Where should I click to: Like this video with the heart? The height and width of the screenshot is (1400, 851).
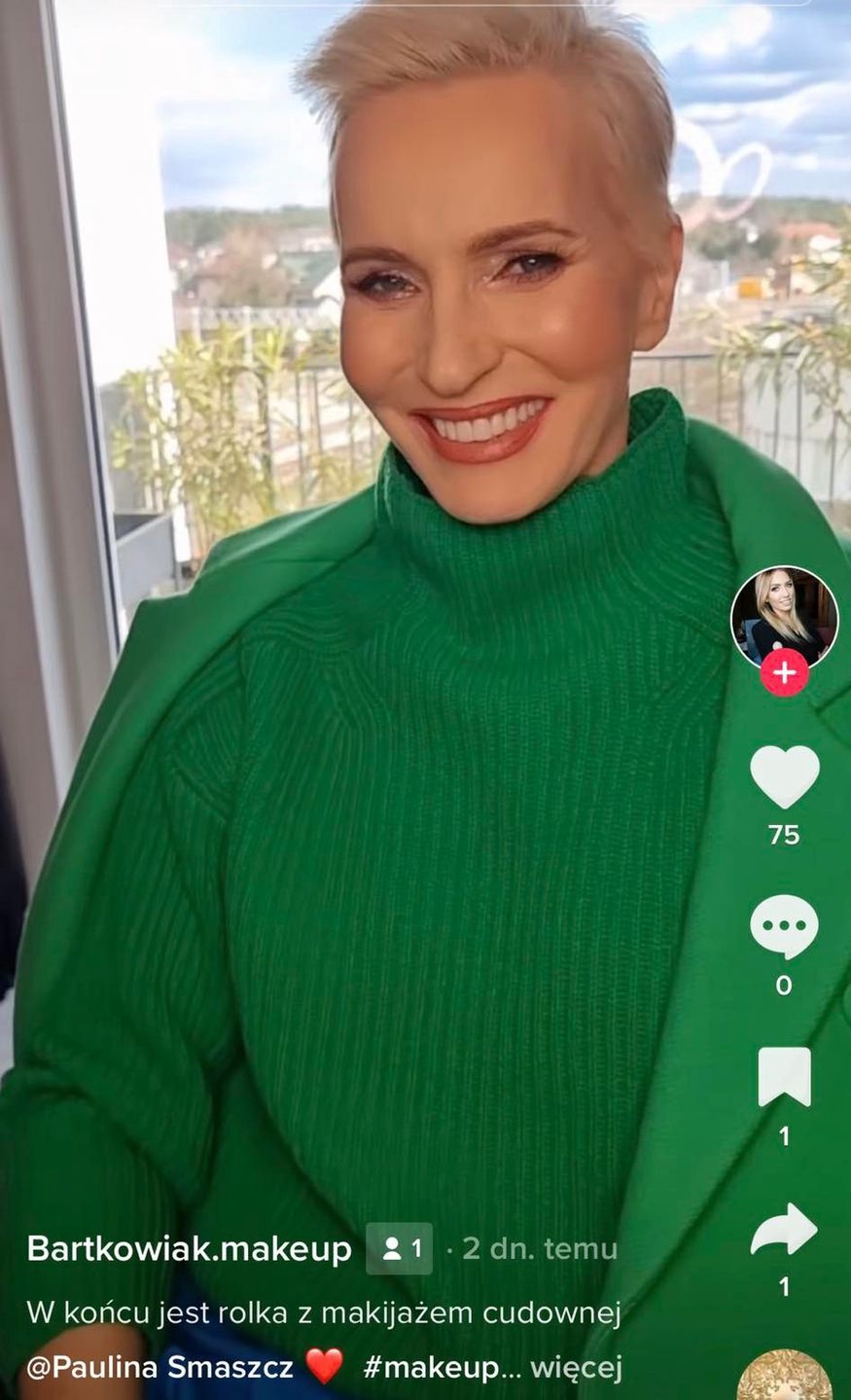pyautogui.click(x=784, y=777)
